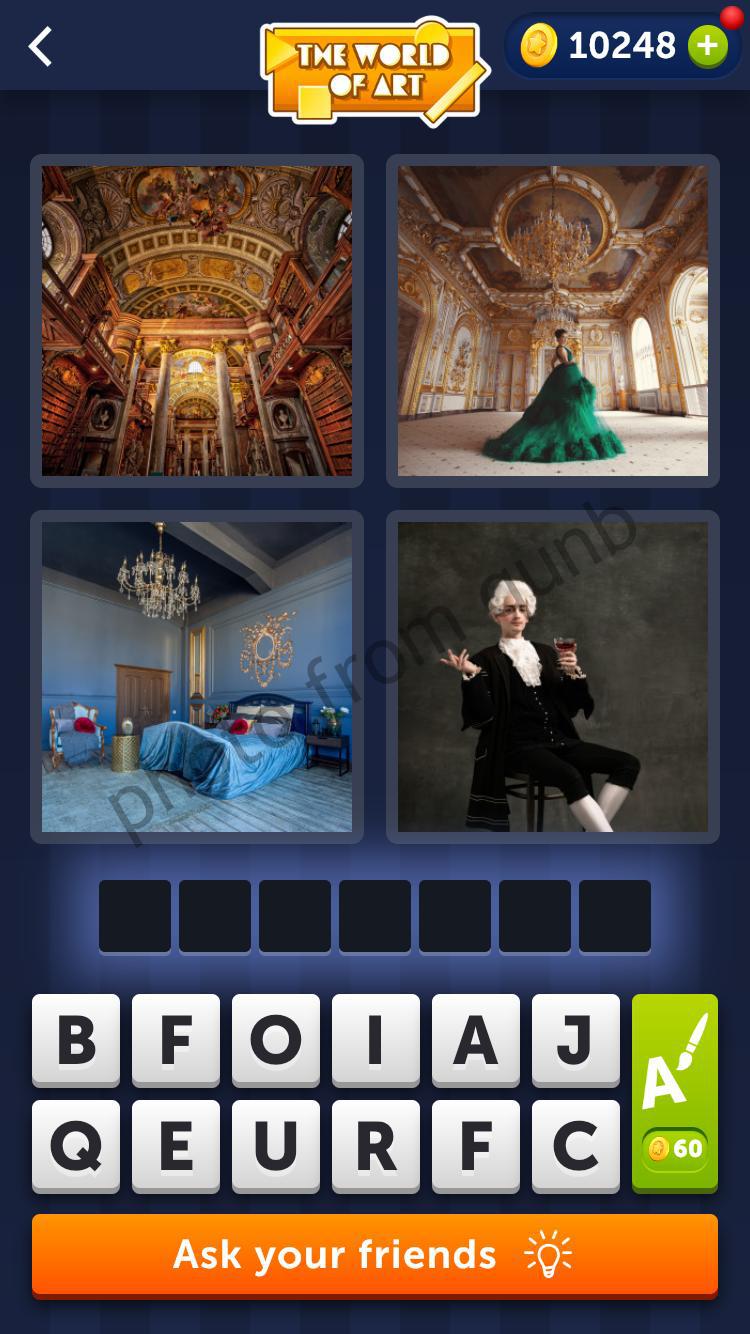Image resolution: width=750 pixels, height=1334 pixels.
Task: Check the red notification dot near the coin counter
Action: coord(729,14)
